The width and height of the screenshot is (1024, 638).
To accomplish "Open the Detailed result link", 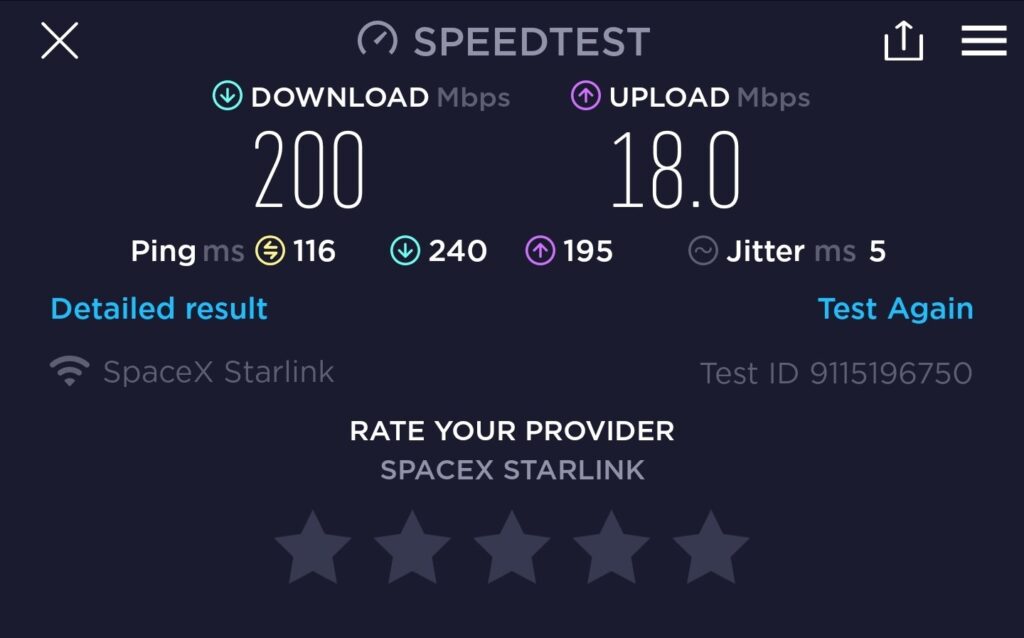I will pyautogui.click(x=159, y=308).
